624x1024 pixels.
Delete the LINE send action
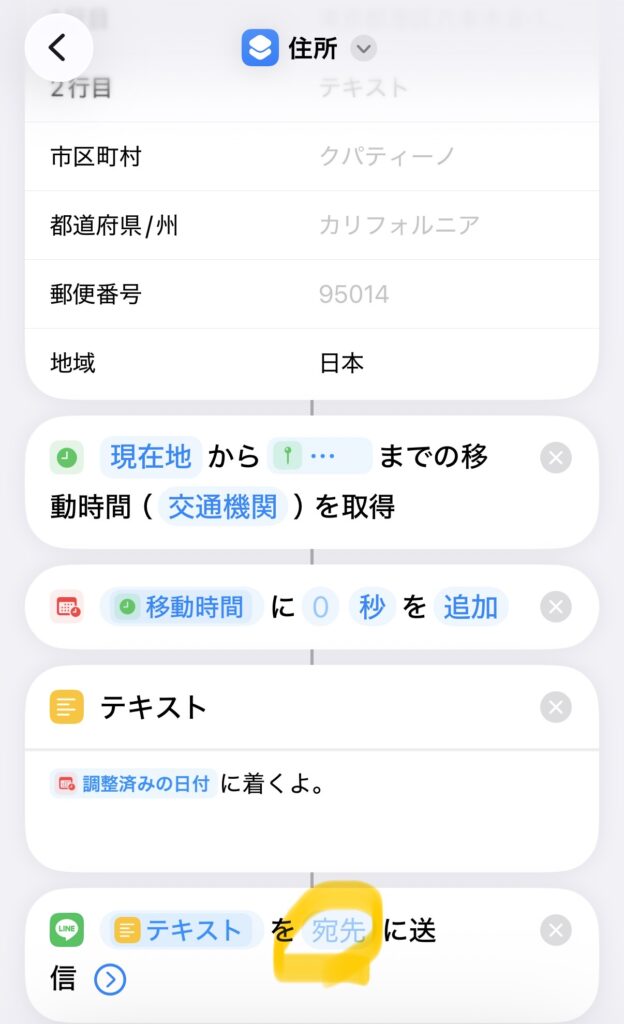click(556, 931)
